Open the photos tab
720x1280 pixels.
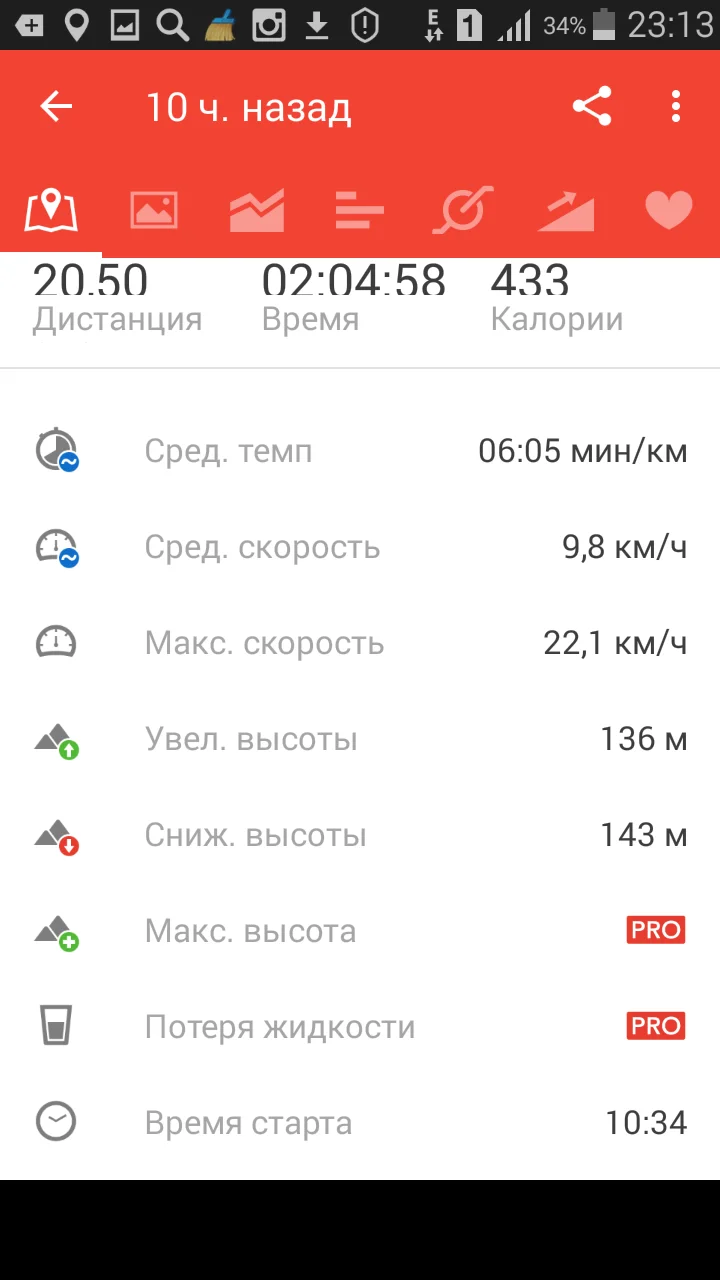[154, 210]
